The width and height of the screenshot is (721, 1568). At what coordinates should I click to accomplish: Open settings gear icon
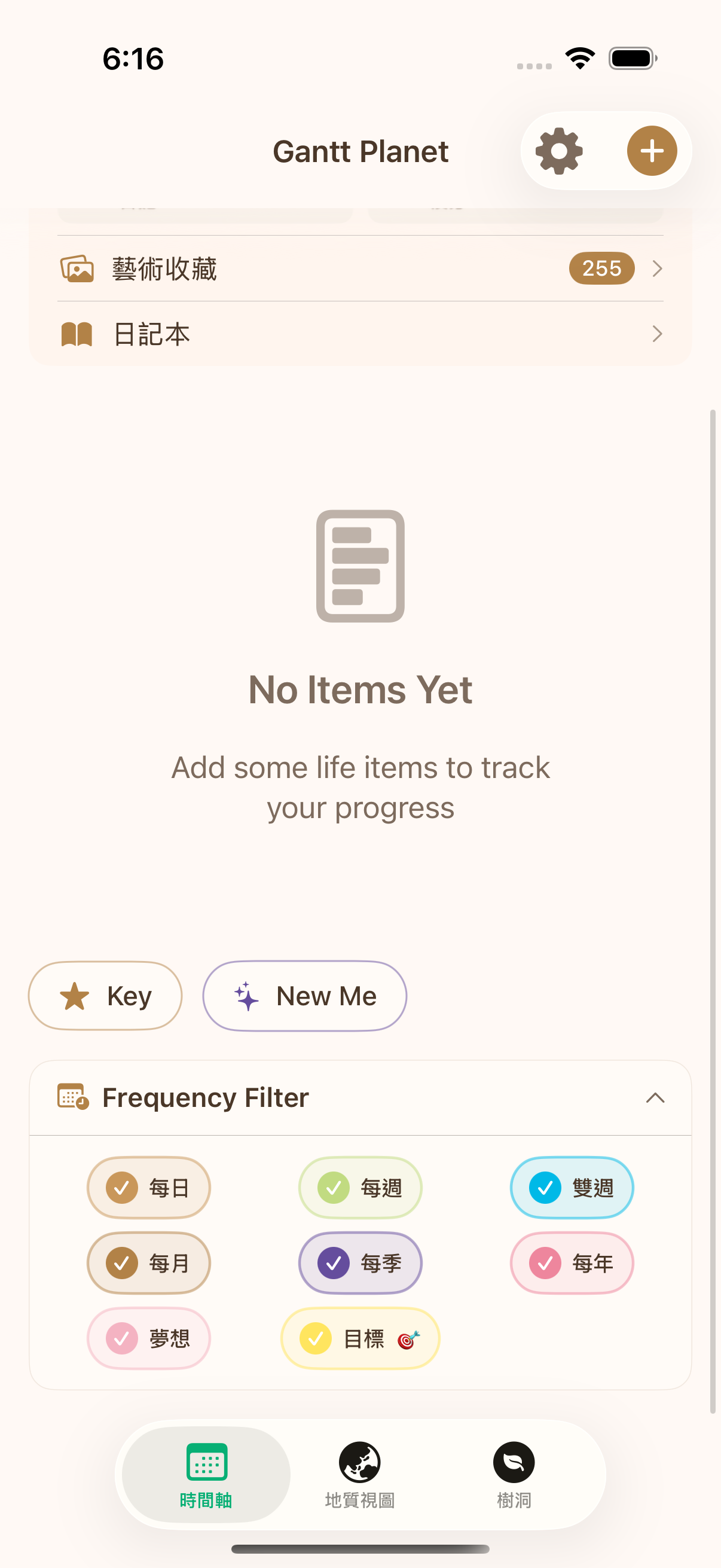558,151
